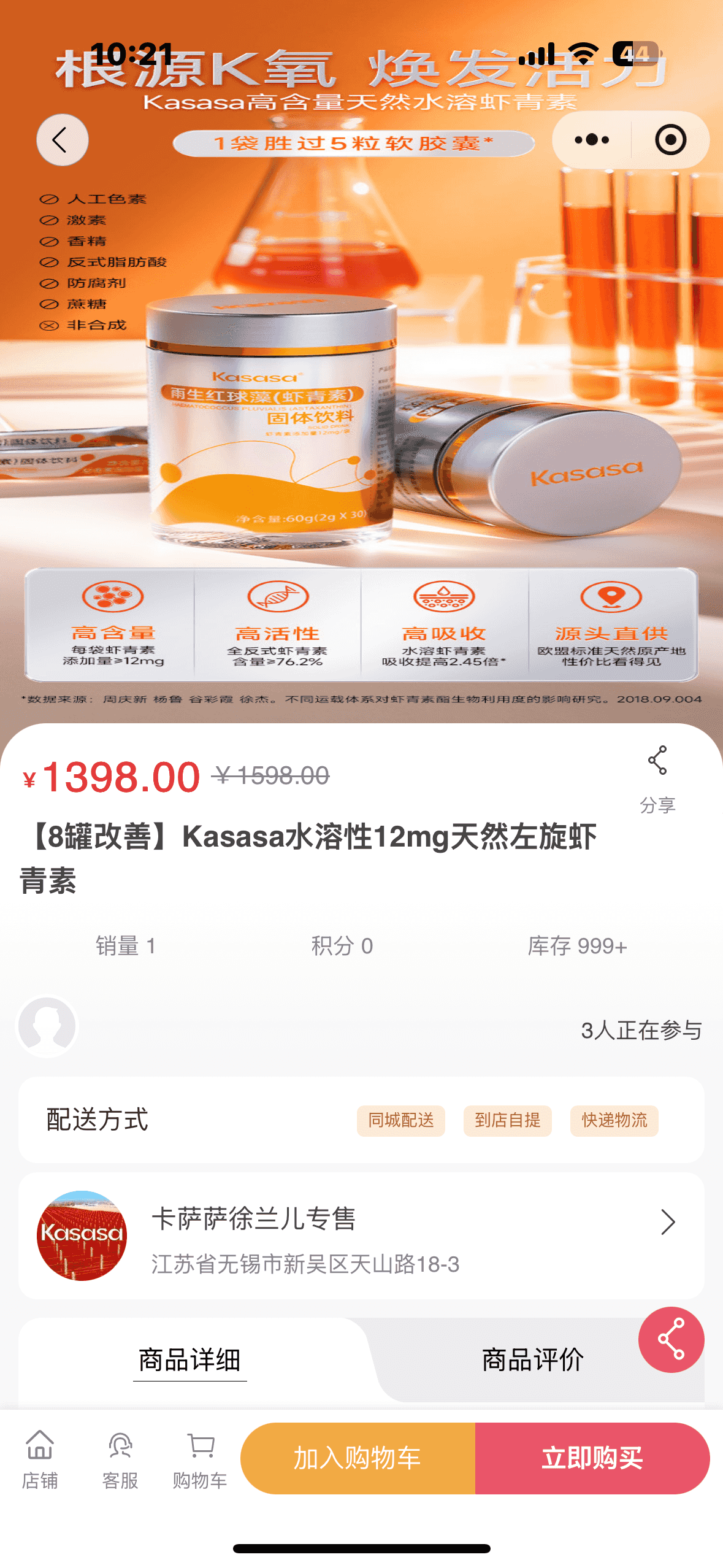723x1568 pixels.
Task: Go back using the arrow button
Action: click(x=62, y=140)
